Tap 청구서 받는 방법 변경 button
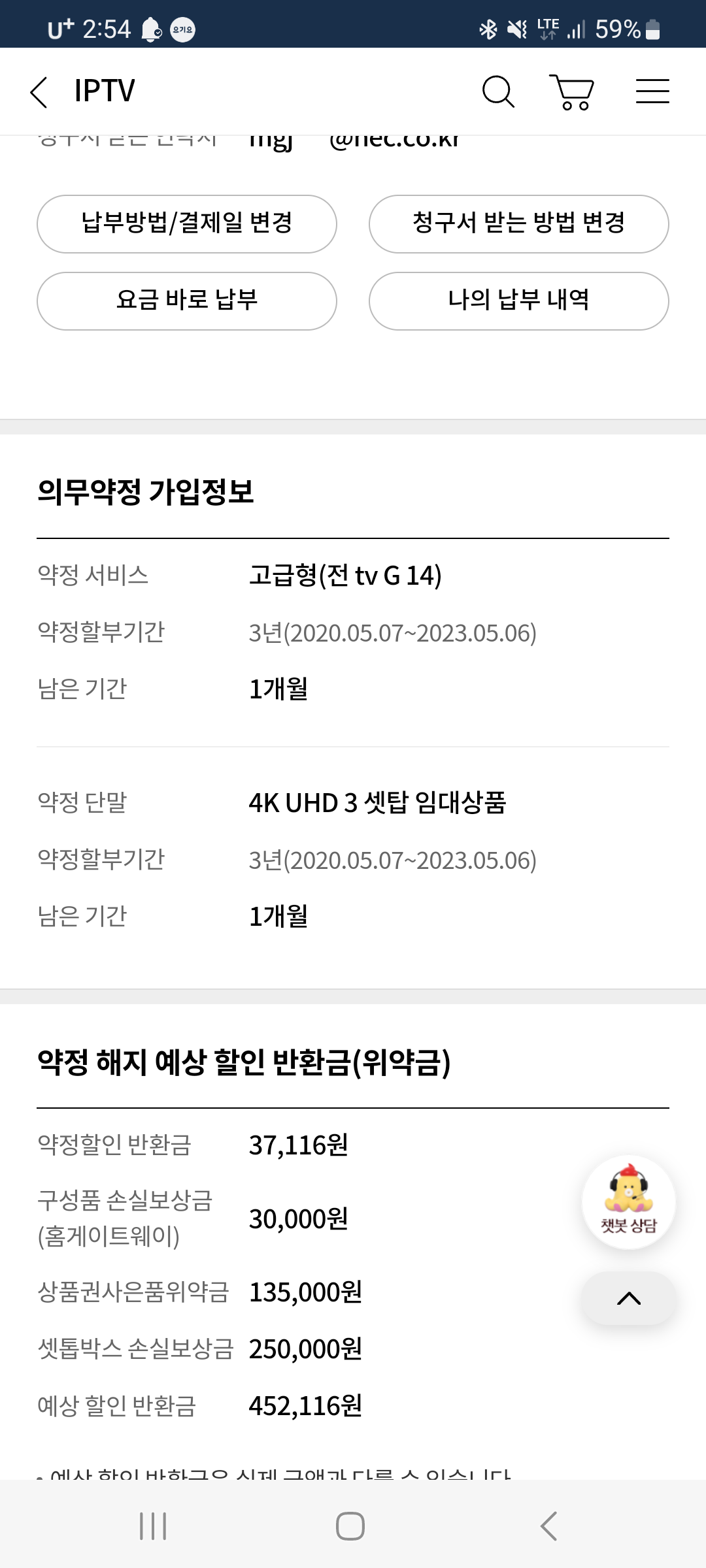Screen dimensions: 706x1568 tap(518, 223)
